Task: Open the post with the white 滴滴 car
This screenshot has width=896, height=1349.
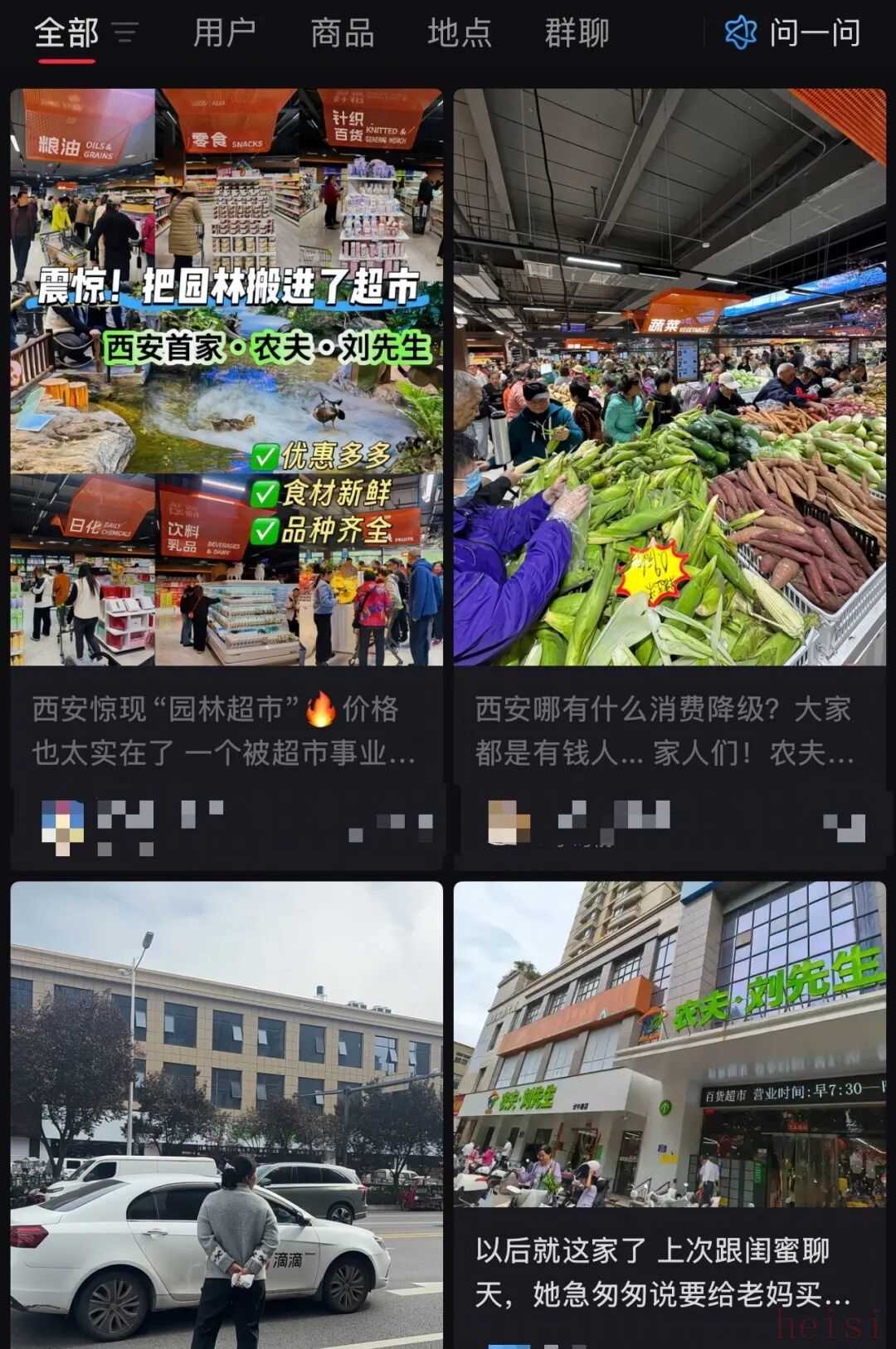Action: click(226, 1112)
